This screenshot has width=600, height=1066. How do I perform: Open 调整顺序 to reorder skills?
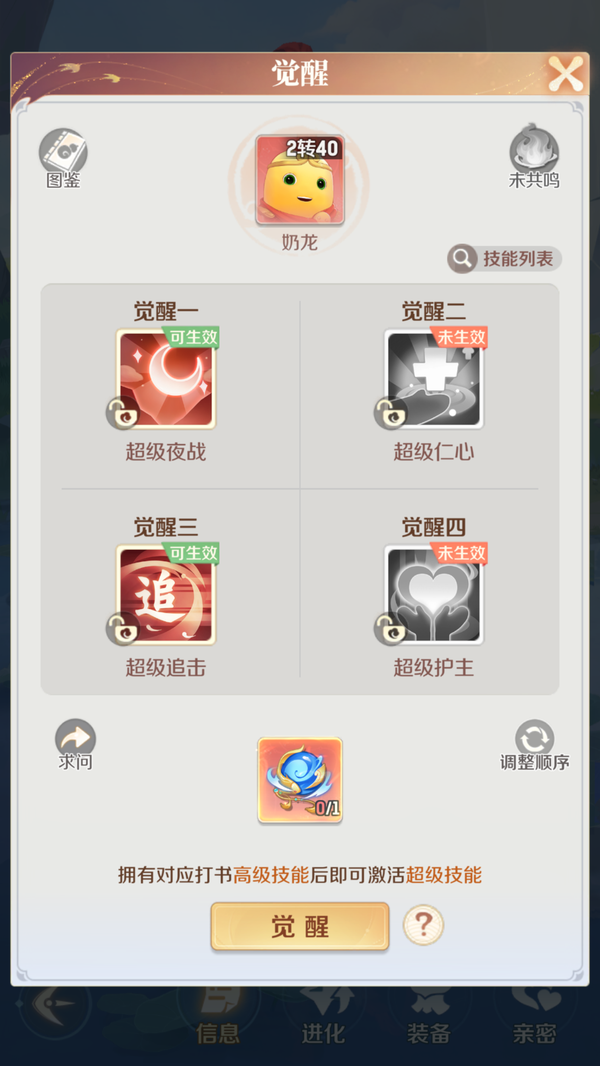point(535,742)
